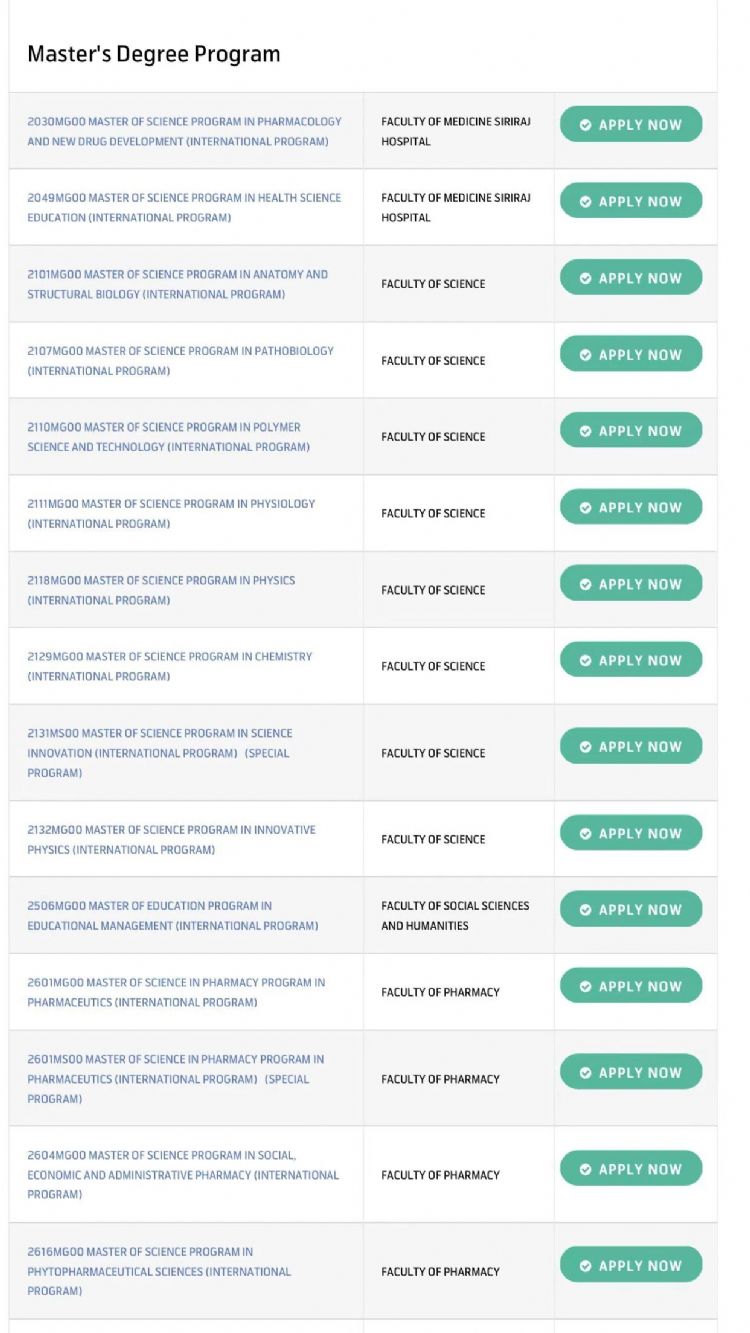The width and height of the screenshot is (750, 1333).
Task: Apply now for Phytopharmaceutical Sciences program
Action: [631, 1266]
